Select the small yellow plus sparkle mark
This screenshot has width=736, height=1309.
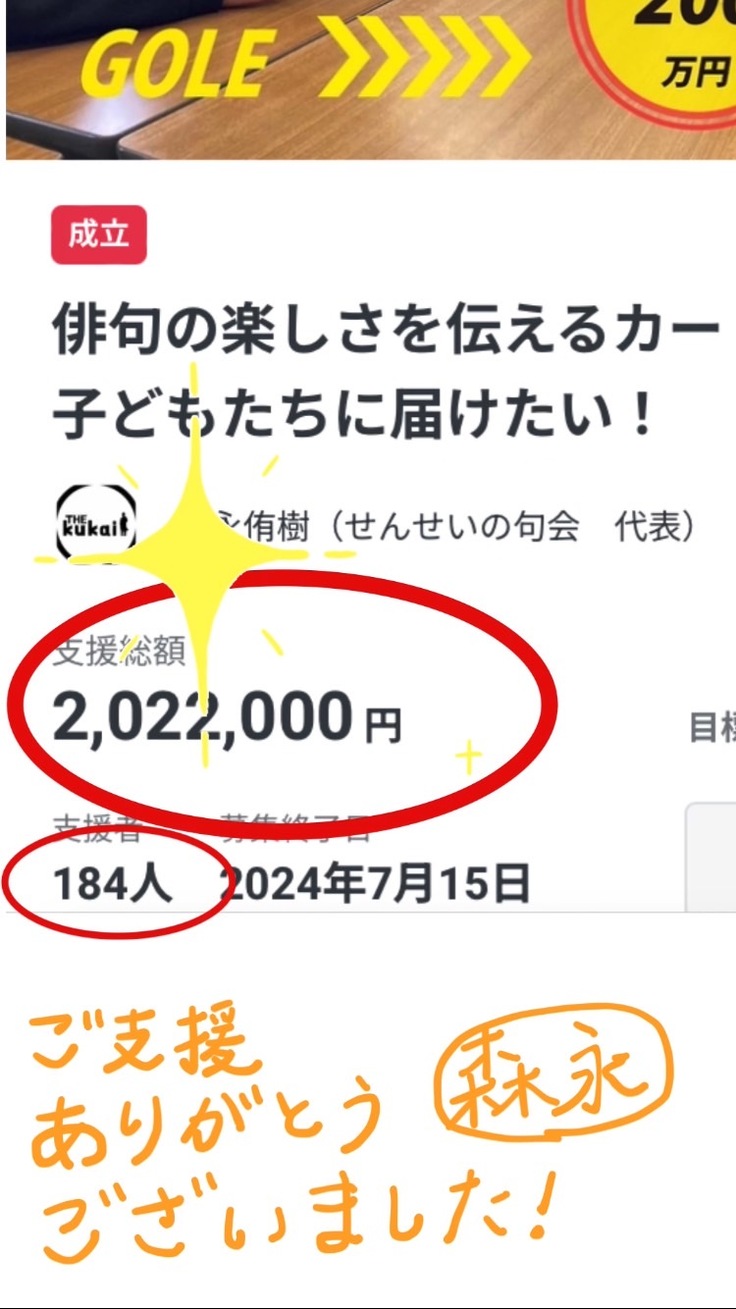tap(467, 756)
